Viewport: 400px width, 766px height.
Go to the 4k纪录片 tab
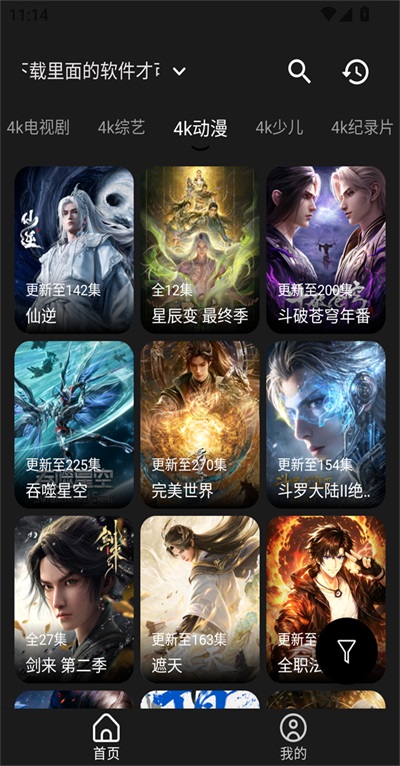[362, 128]
